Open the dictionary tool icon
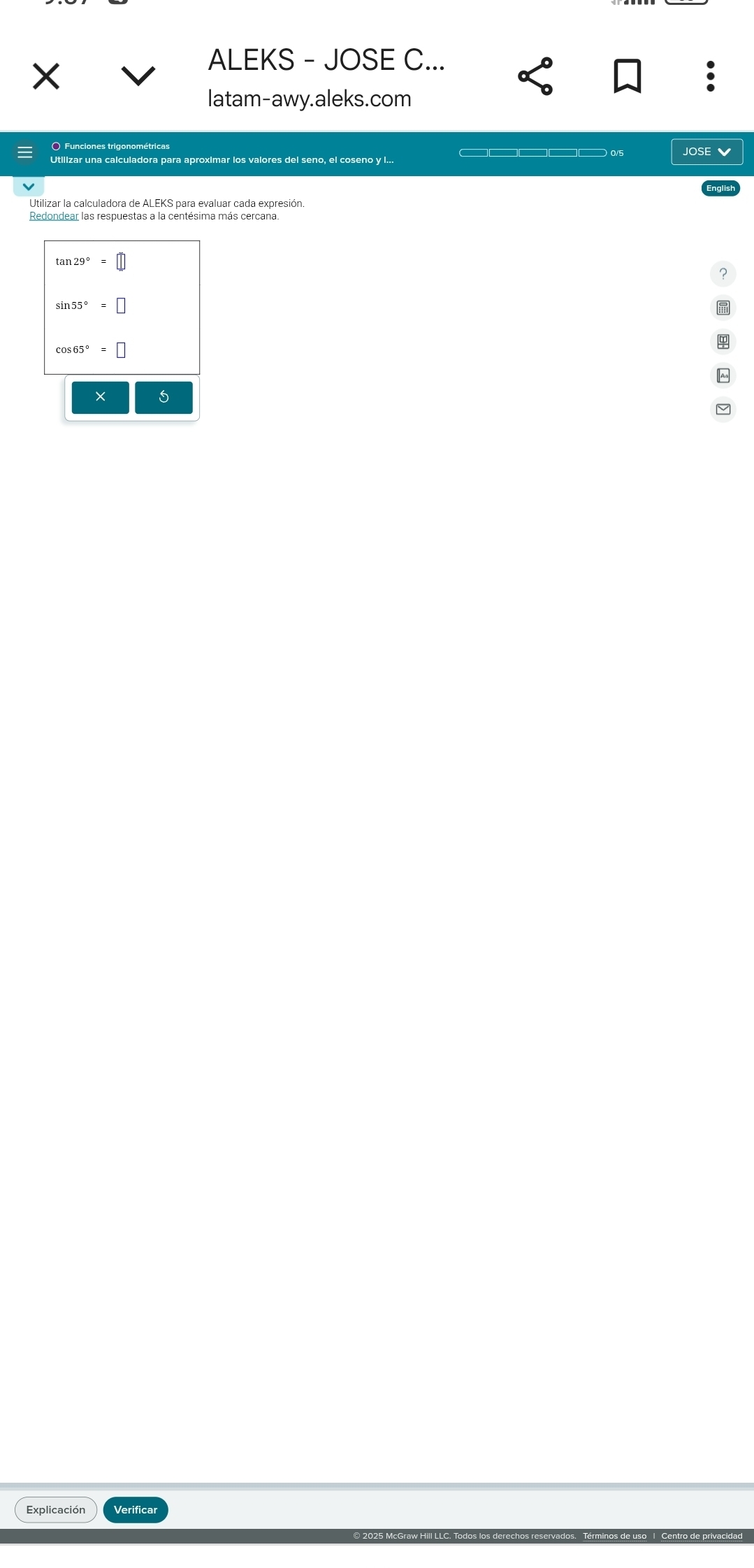754x1568 pixels. pos(723,375)
